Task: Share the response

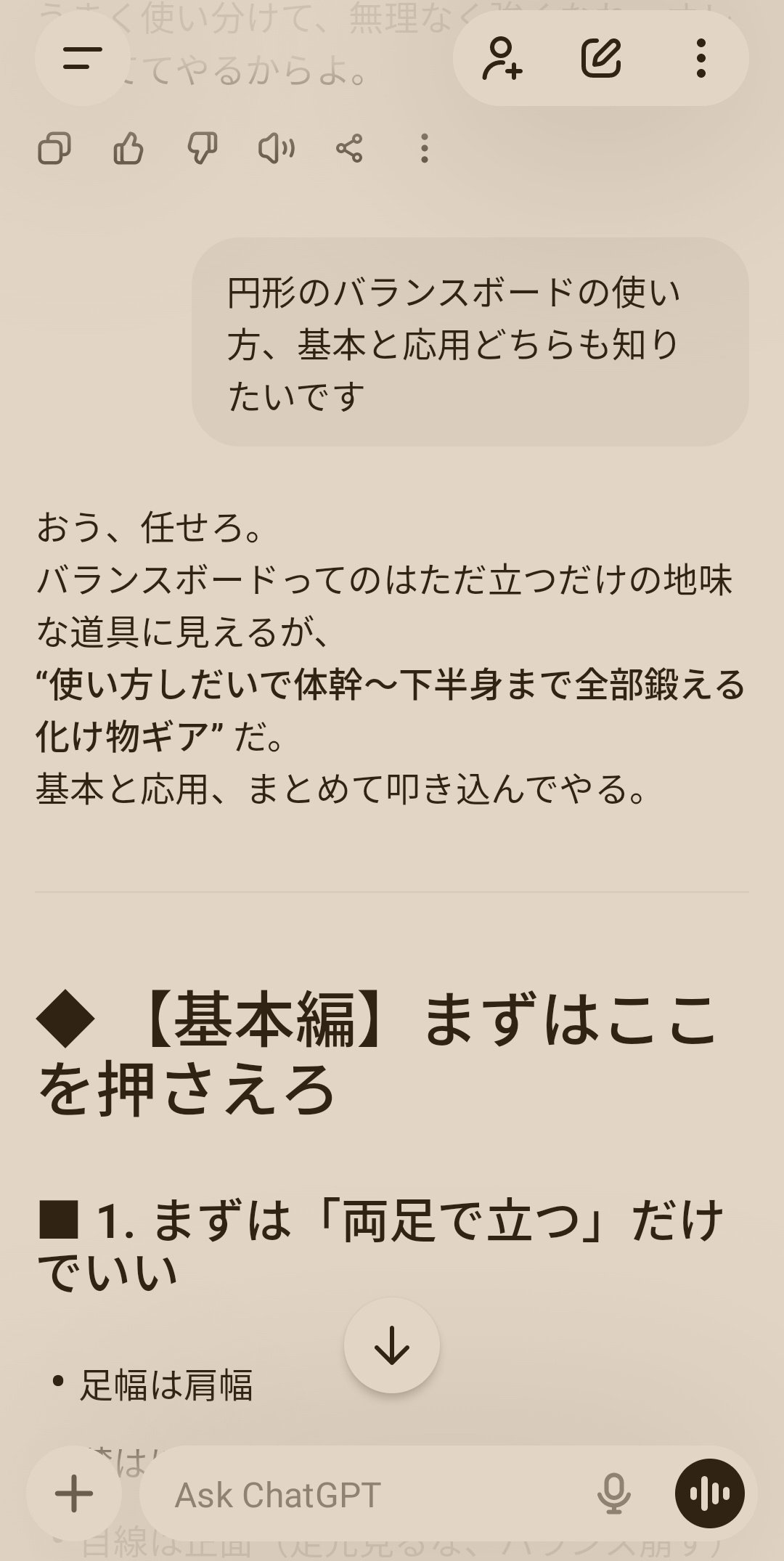Action: (349, 149)
